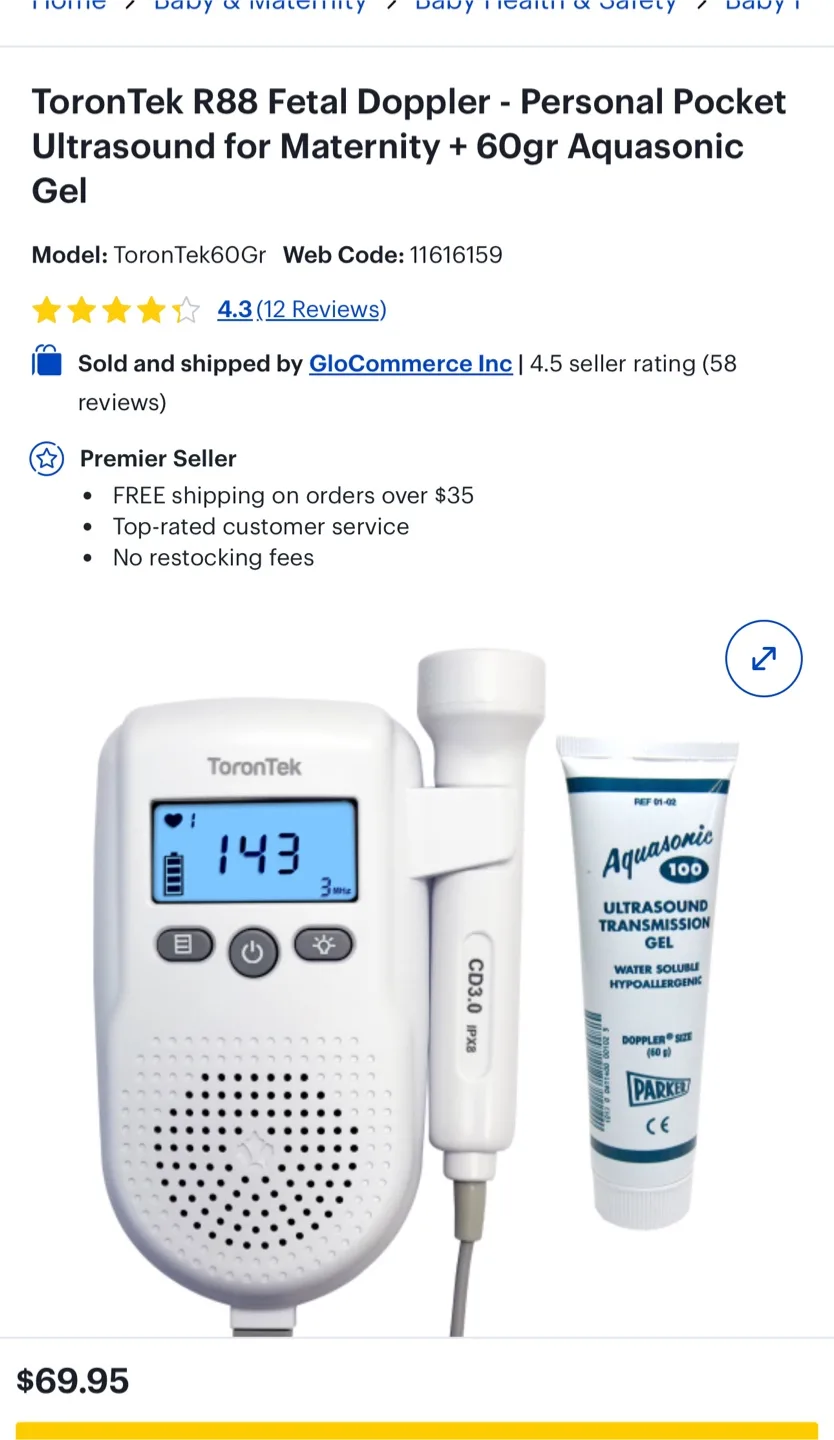Click the FREE shipping bullet text
Viewport: 834px width, 1440px height.
(x=294, y=495)
